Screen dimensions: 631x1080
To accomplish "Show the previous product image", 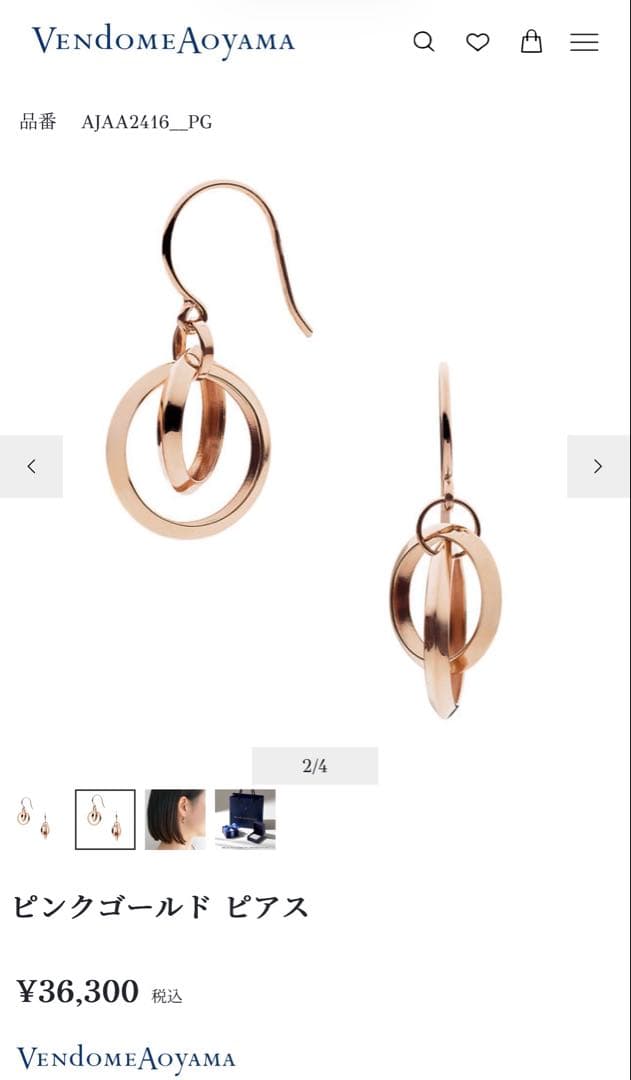I will (x=31, y=466).
